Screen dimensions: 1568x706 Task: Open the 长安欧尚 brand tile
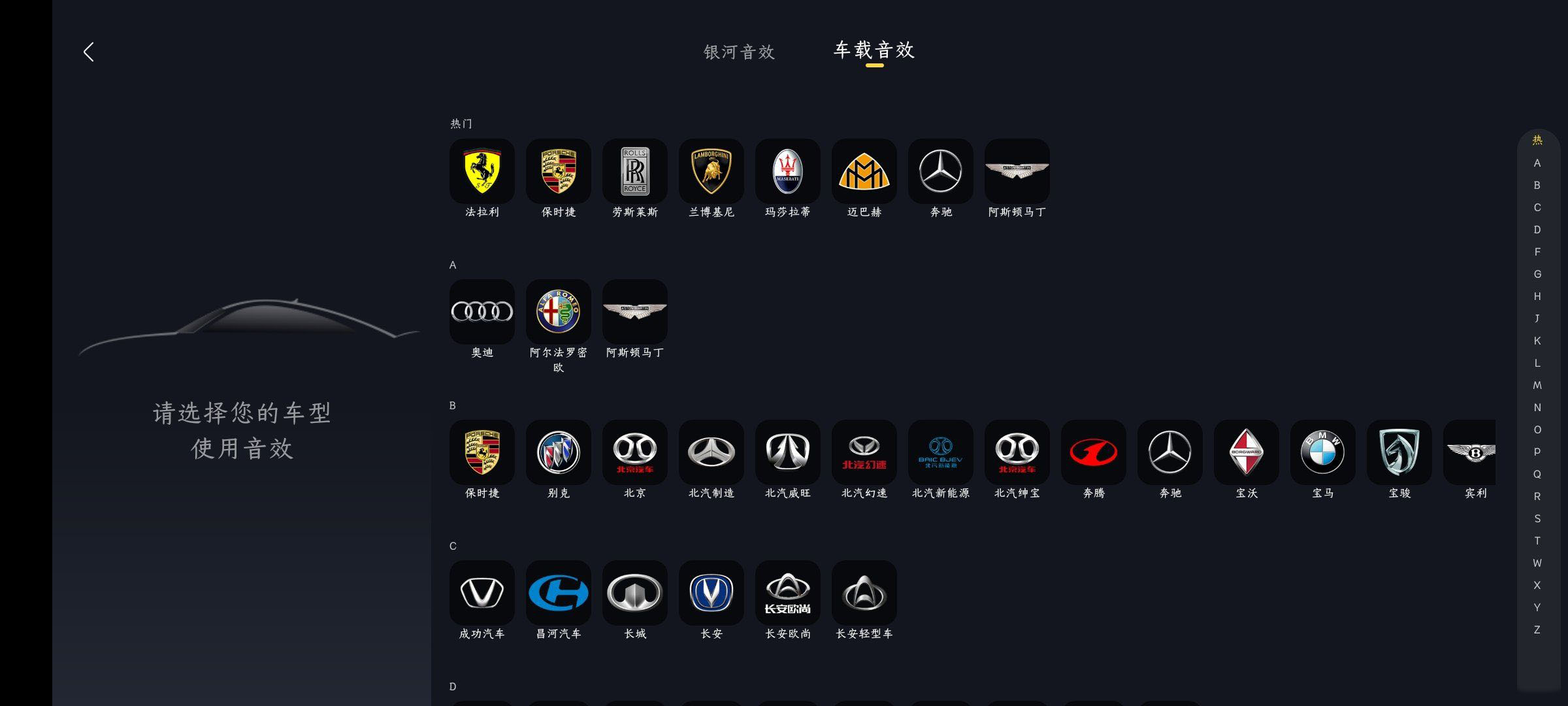coord(788,593)
